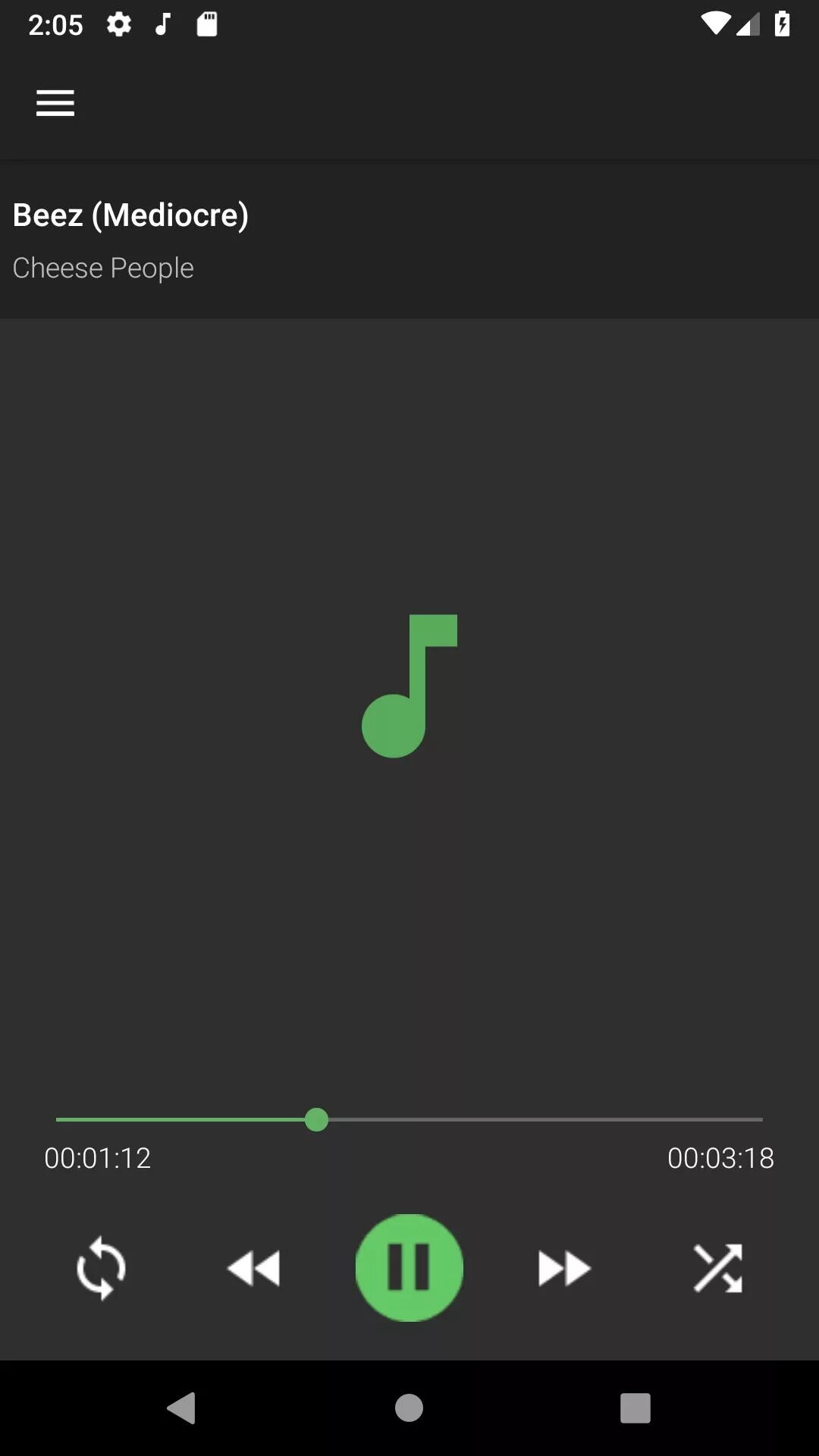Toggle shuffle mode
Viewport: 819px width, 1456px height.
coord(718,1269)
